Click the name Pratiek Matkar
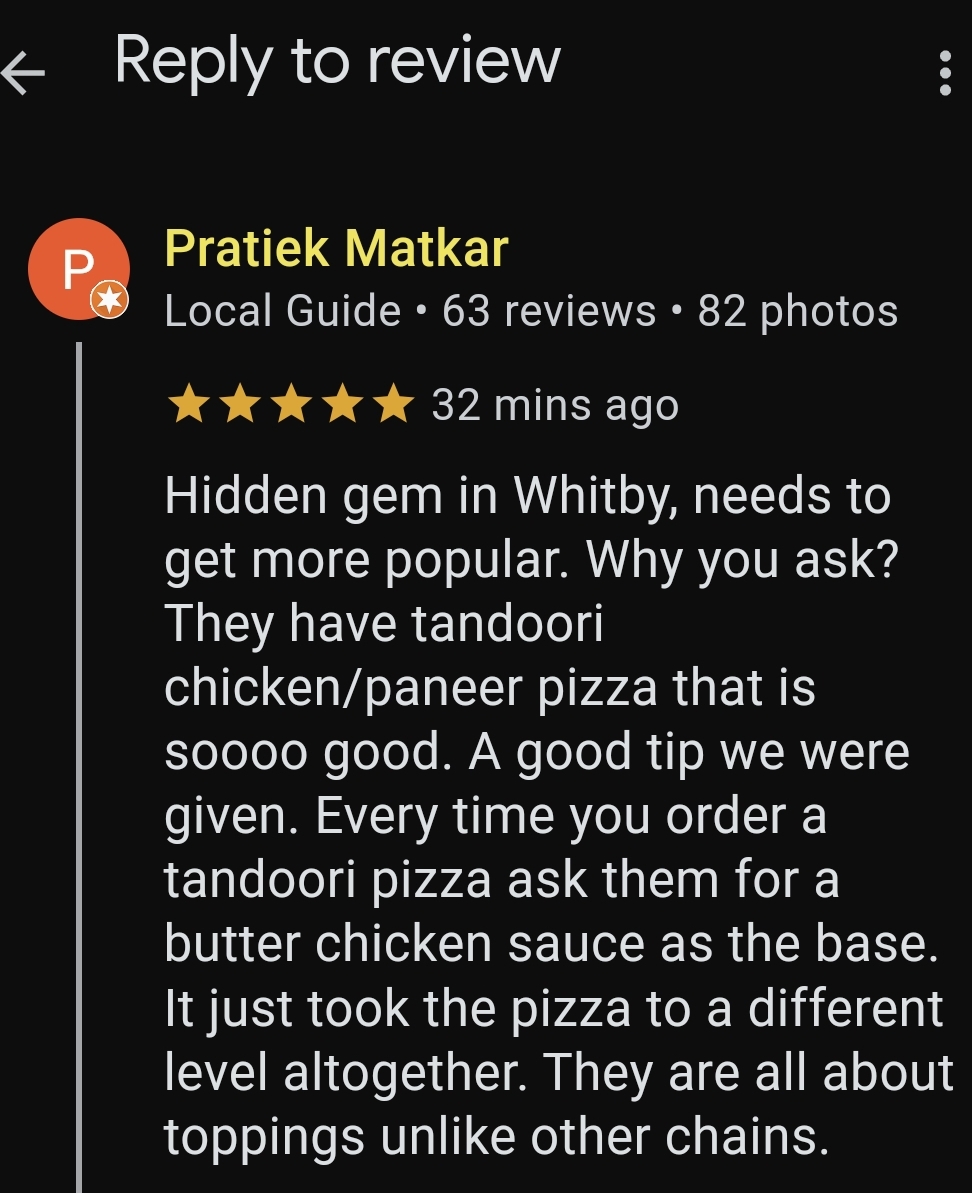972x1193 pixels. [336, 248]
